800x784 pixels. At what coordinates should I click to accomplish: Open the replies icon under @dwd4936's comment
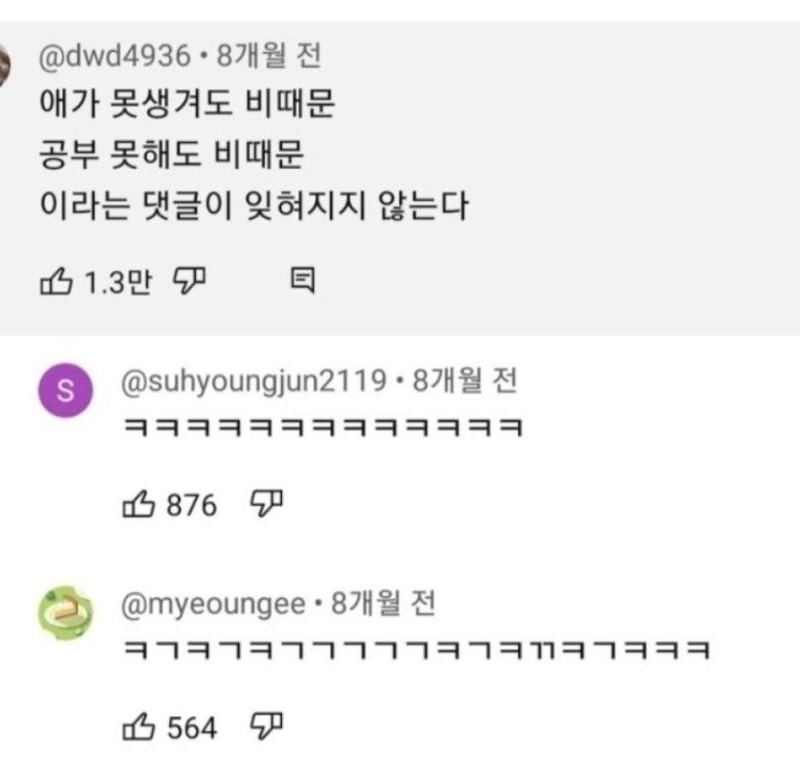pyautogui.click(x=302, y=282)
